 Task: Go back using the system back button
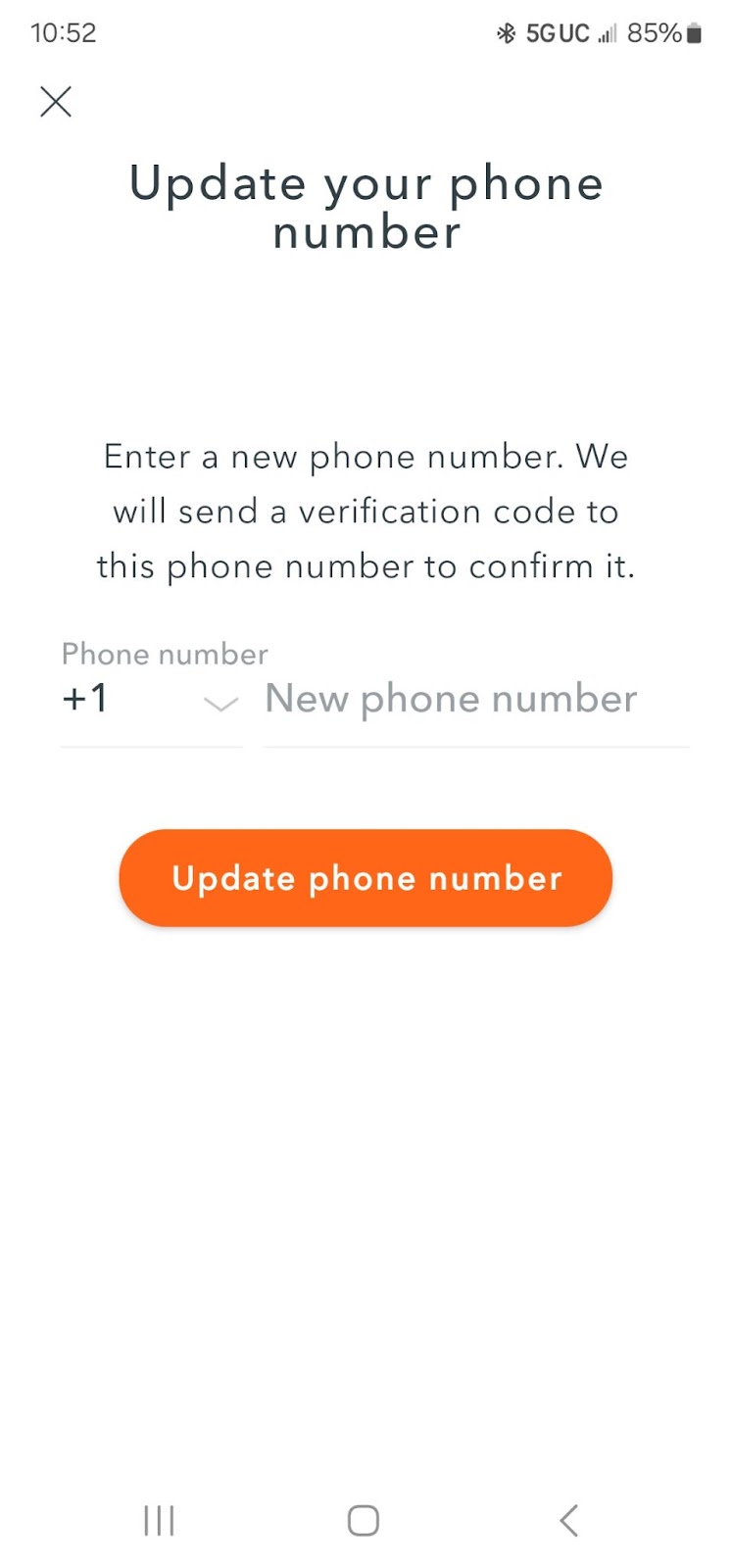coord(568,1520)
